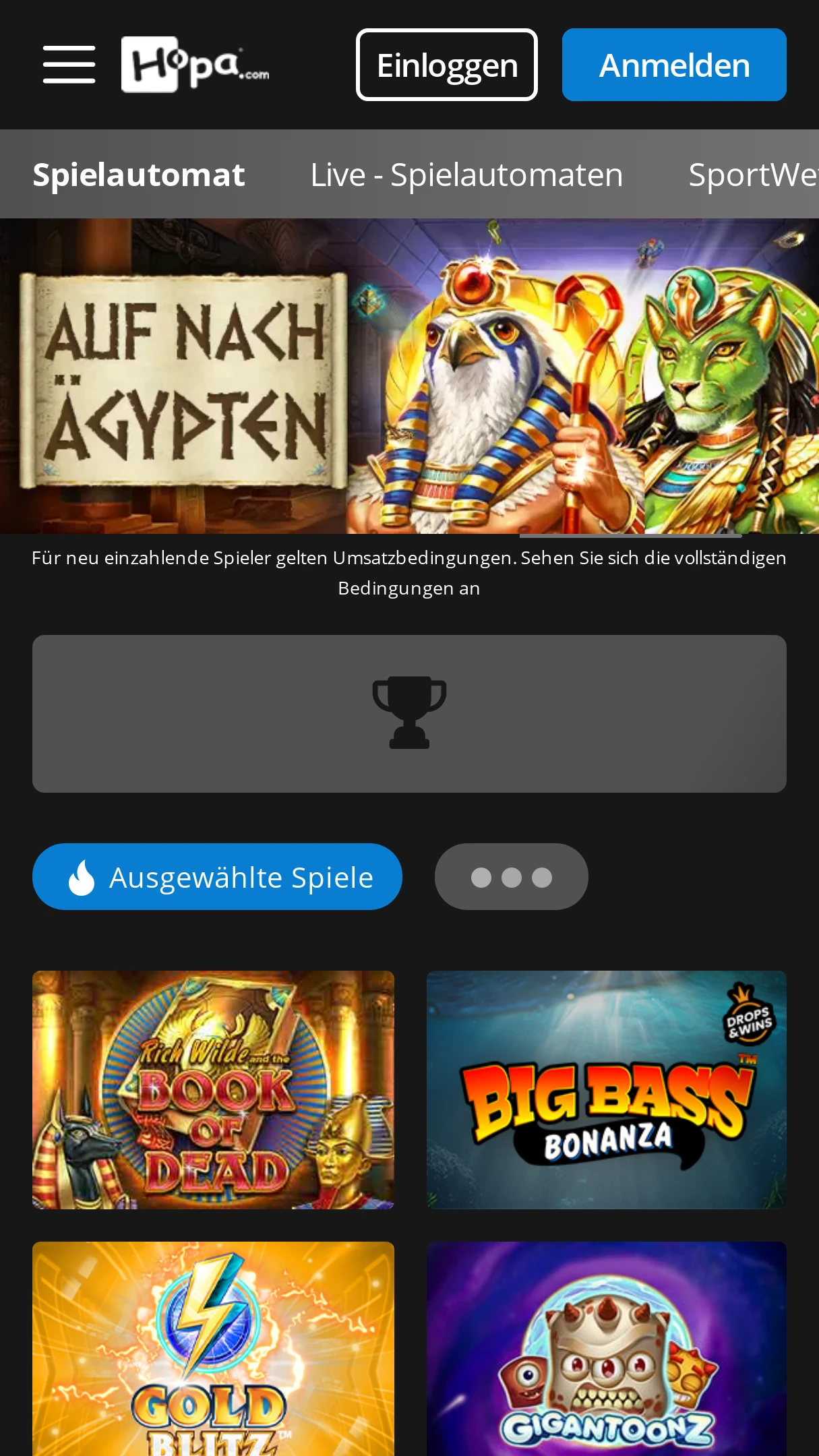Switch to Live - Spielautomaten tab
Image resolution: width=819 pixels, height=1456 pixels.
coord(466,175)
